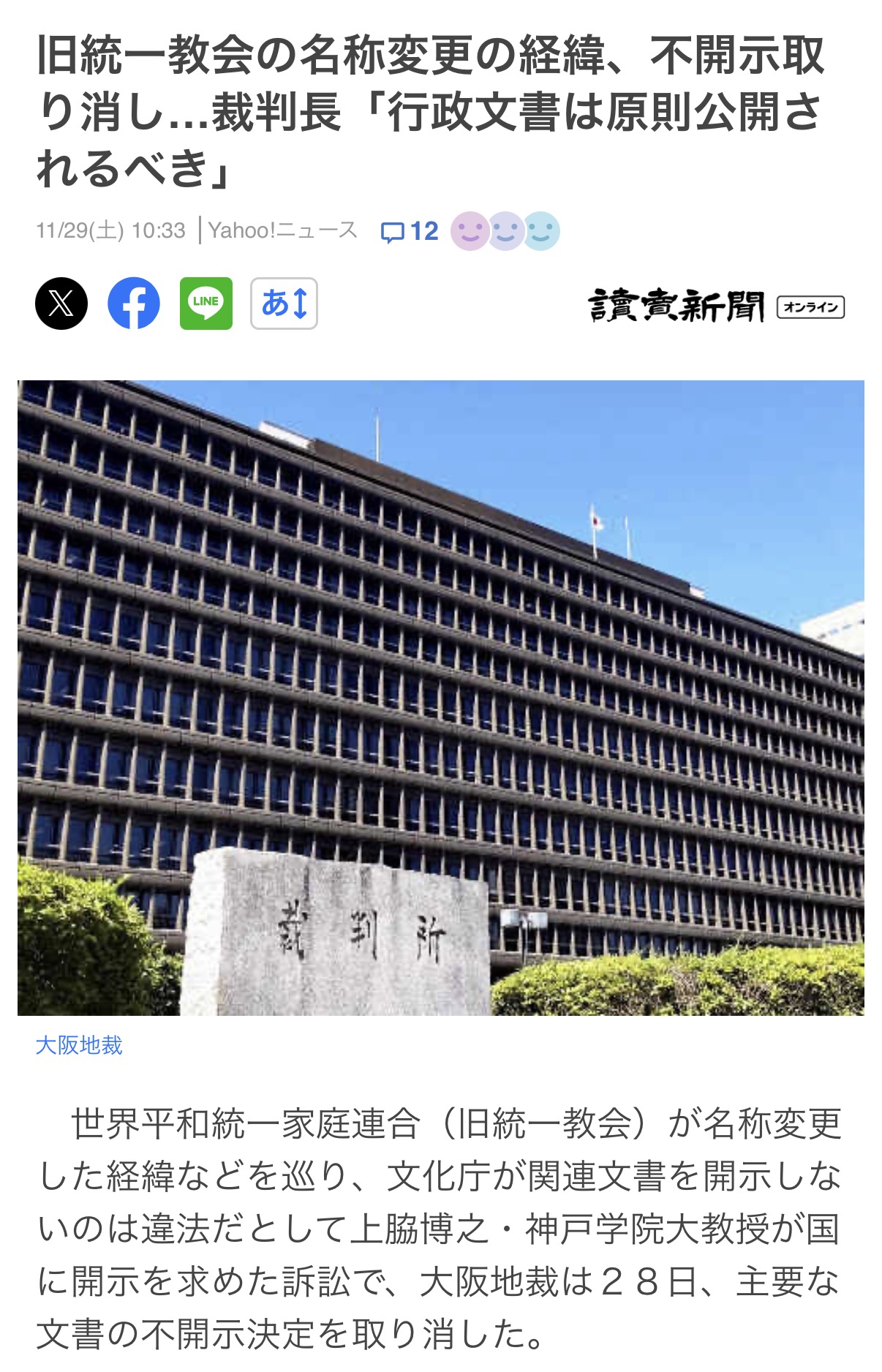Image resolution: width=882 pixels, height=1372 pixels.
Task: Open the 大阪地裁 caption link
Action: (79, 1045)
